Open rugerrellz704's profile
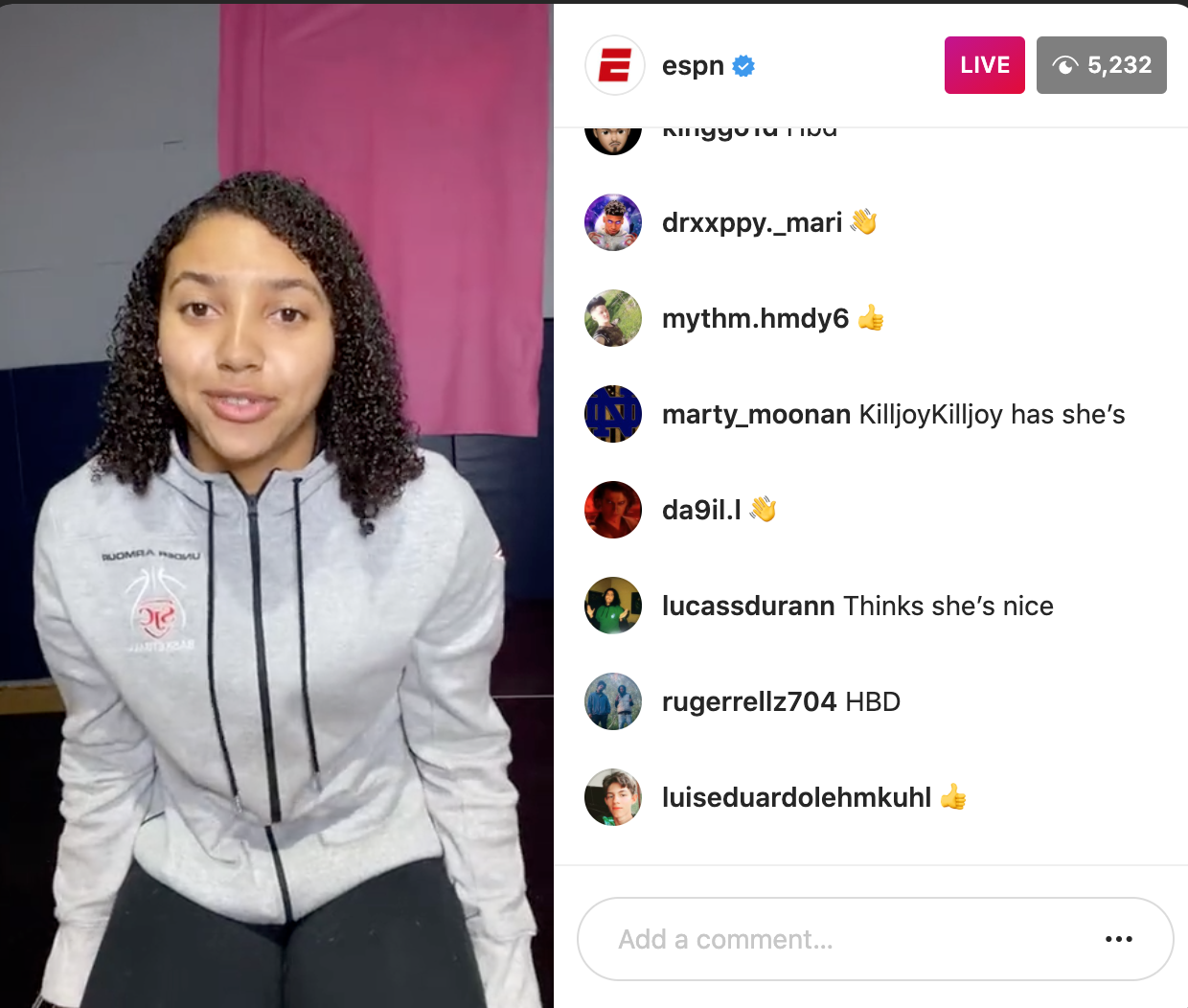The width and height of the screenshot is (1188, 1008). 749,701
